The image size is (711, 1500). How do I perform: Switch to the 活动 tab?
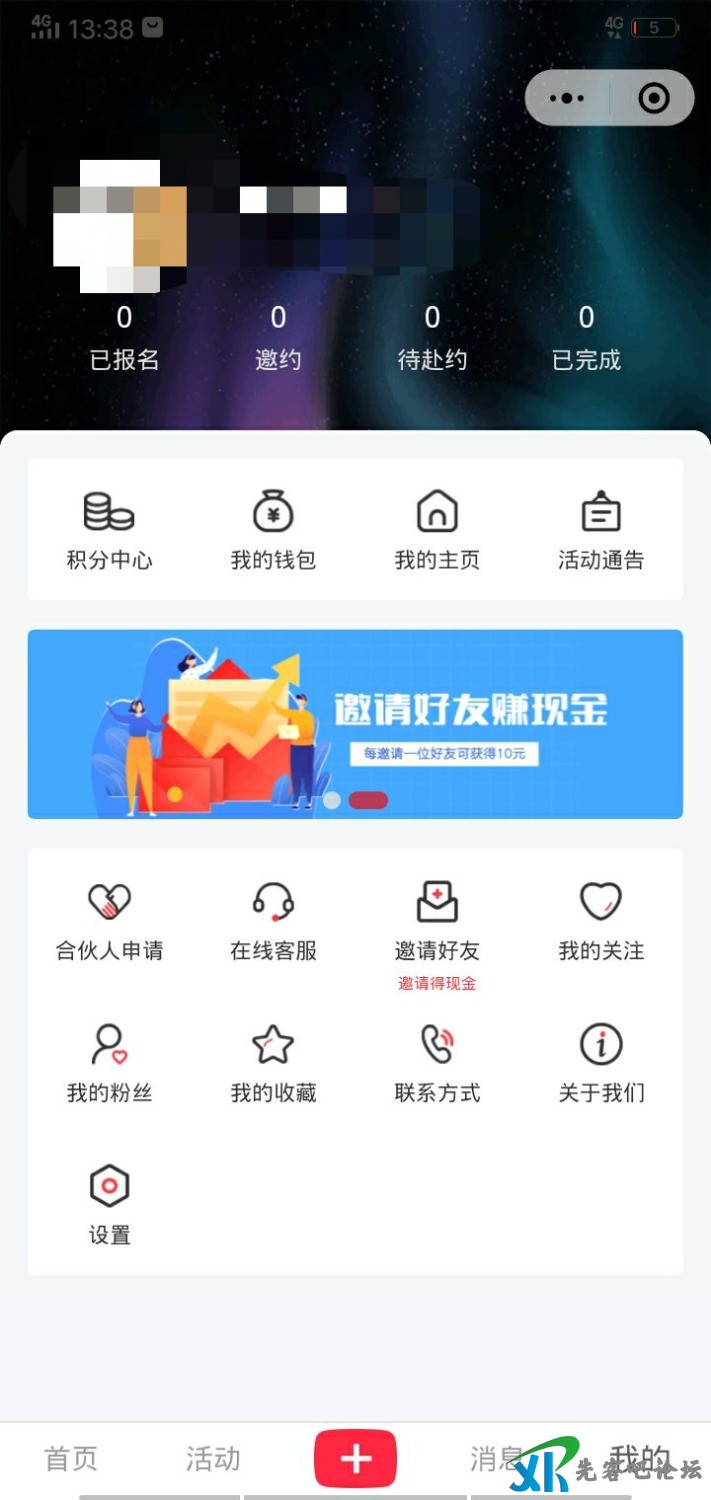pyautogui.click(x=213, y=1459)
